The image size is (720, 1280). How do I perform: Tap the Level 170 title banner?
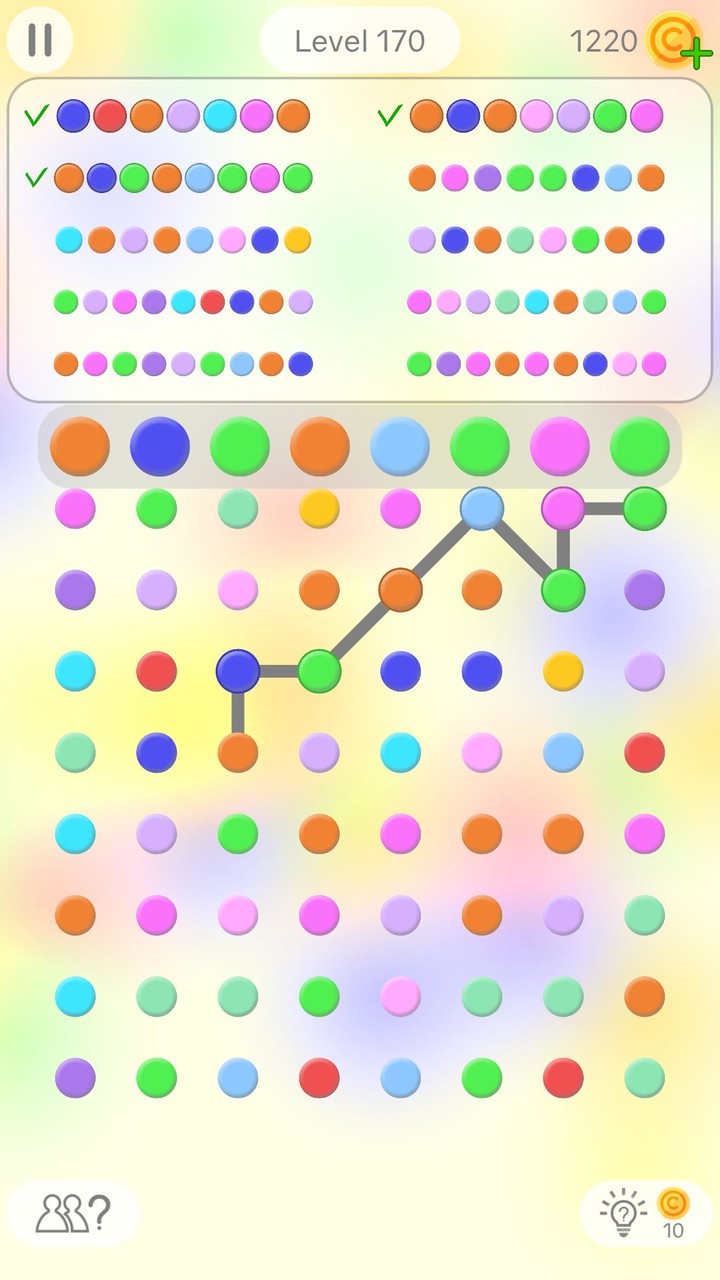click(x=358, y=40)
